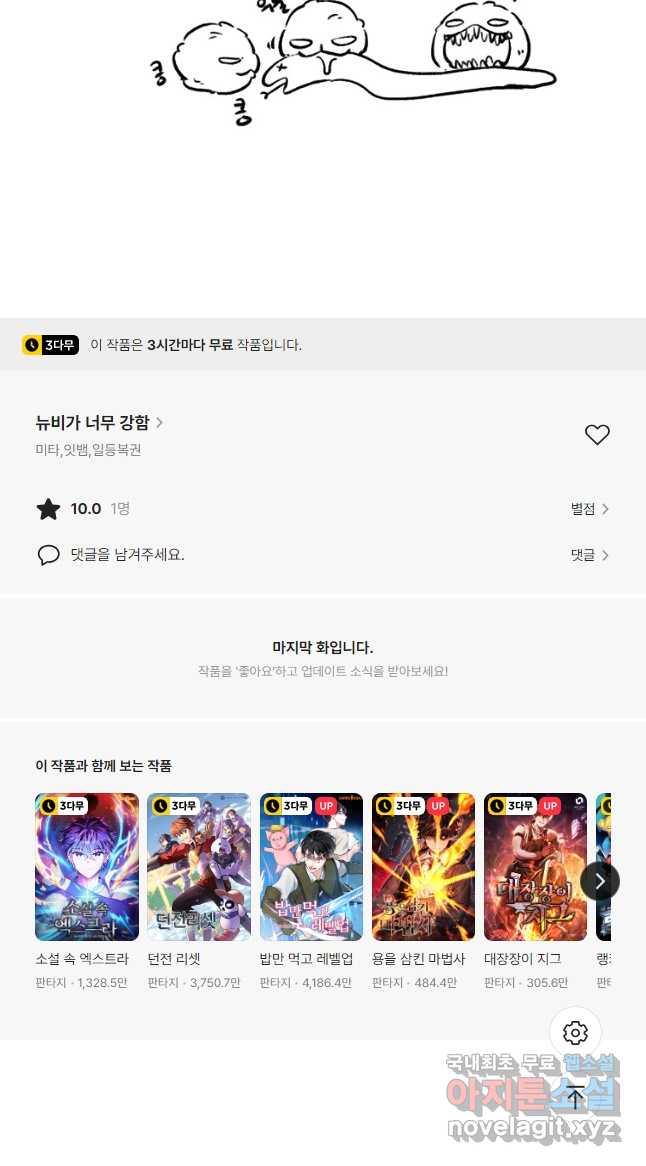Show next recommended works with arrow
The width and height of the screenshot is (646, 1166).
click(x=599, y=881)
